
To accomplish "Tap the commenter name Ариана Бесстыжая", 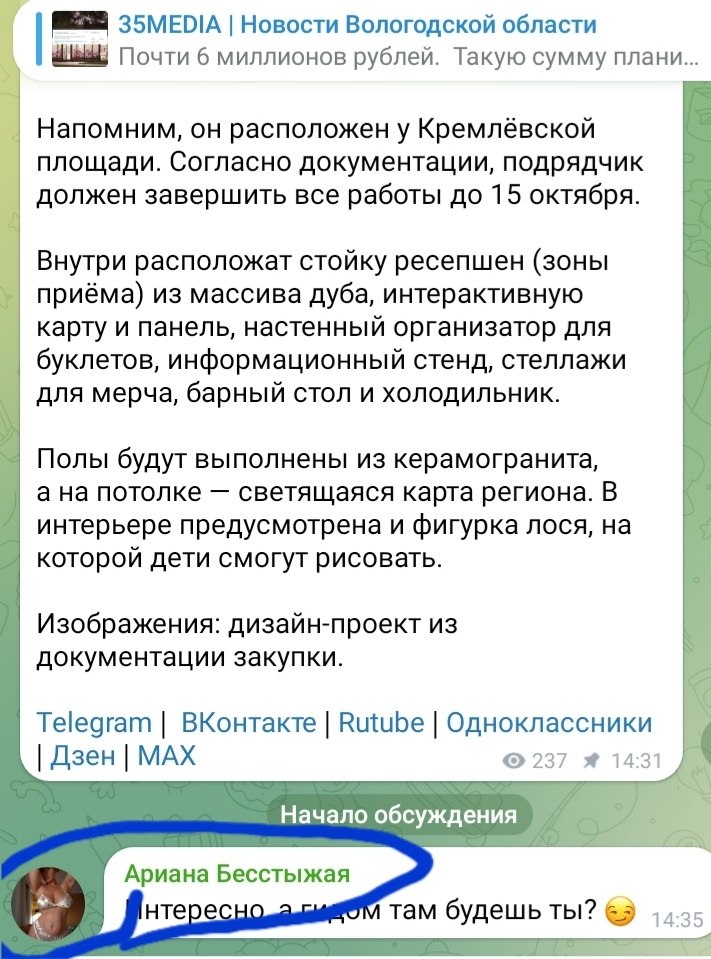I will [237, 874].
